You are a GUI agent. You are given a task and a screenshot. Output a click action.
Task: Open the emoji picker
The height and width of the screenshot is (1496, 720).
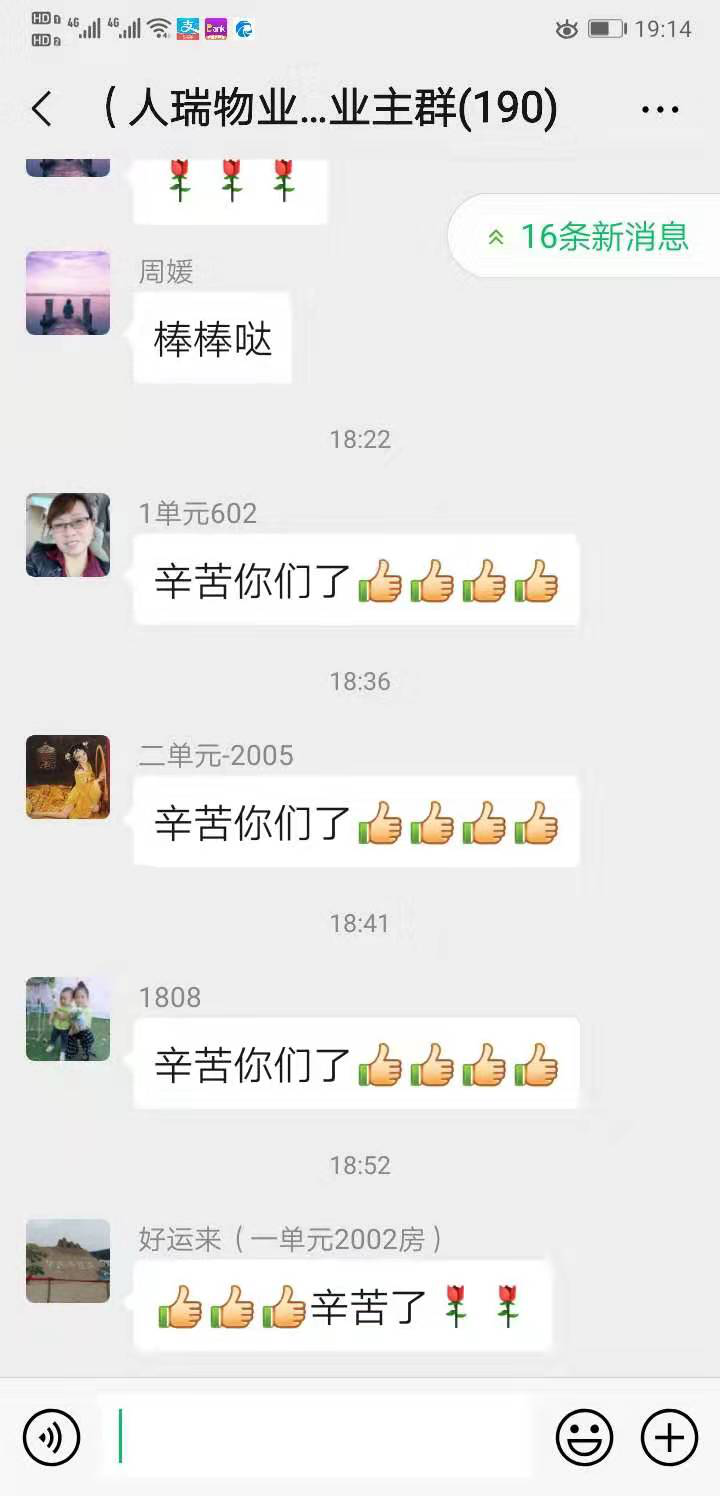point(584,1438)
